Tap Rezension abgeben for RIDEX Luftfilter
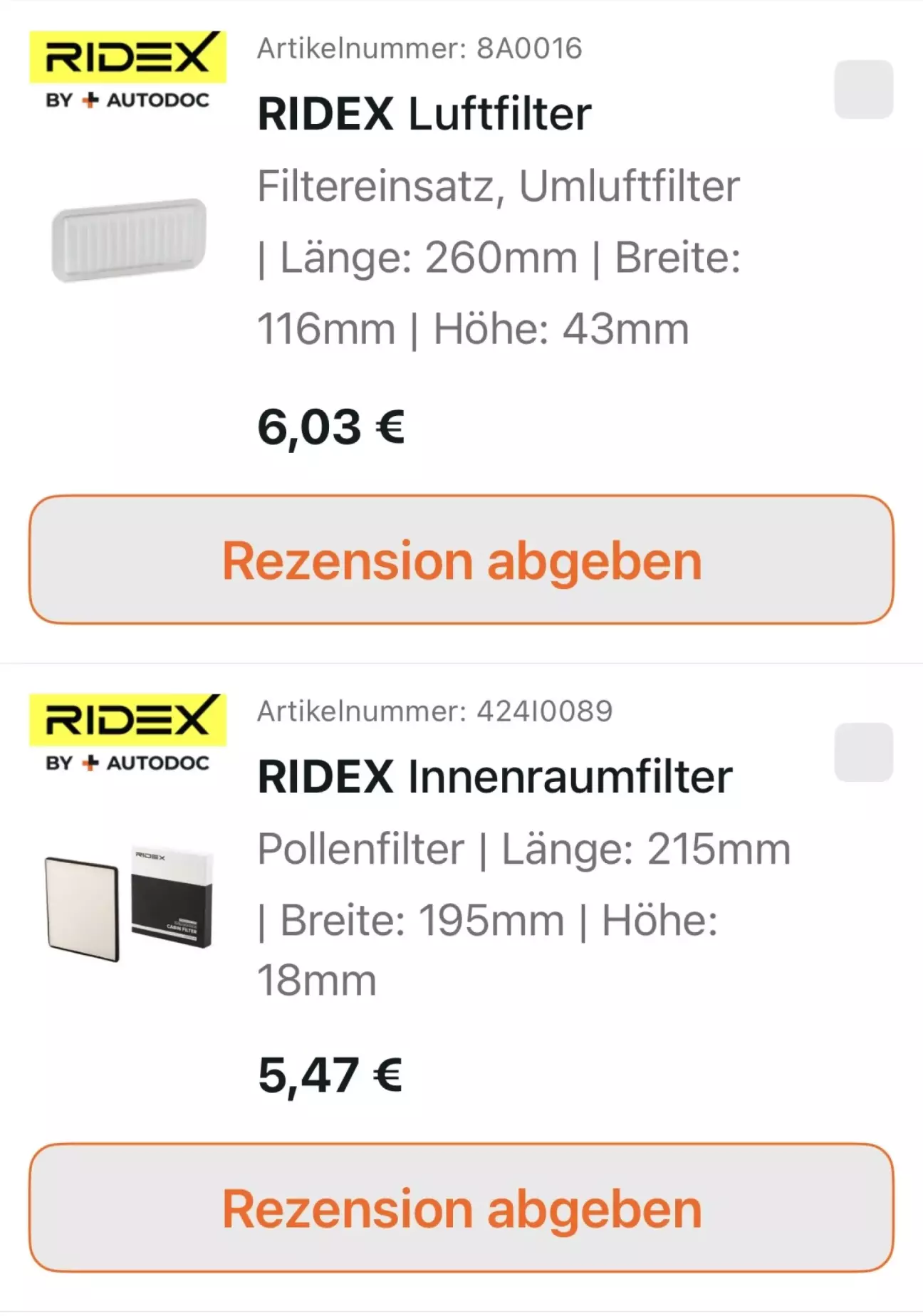This screenshot has width=923, height=1316. [461, 560]
